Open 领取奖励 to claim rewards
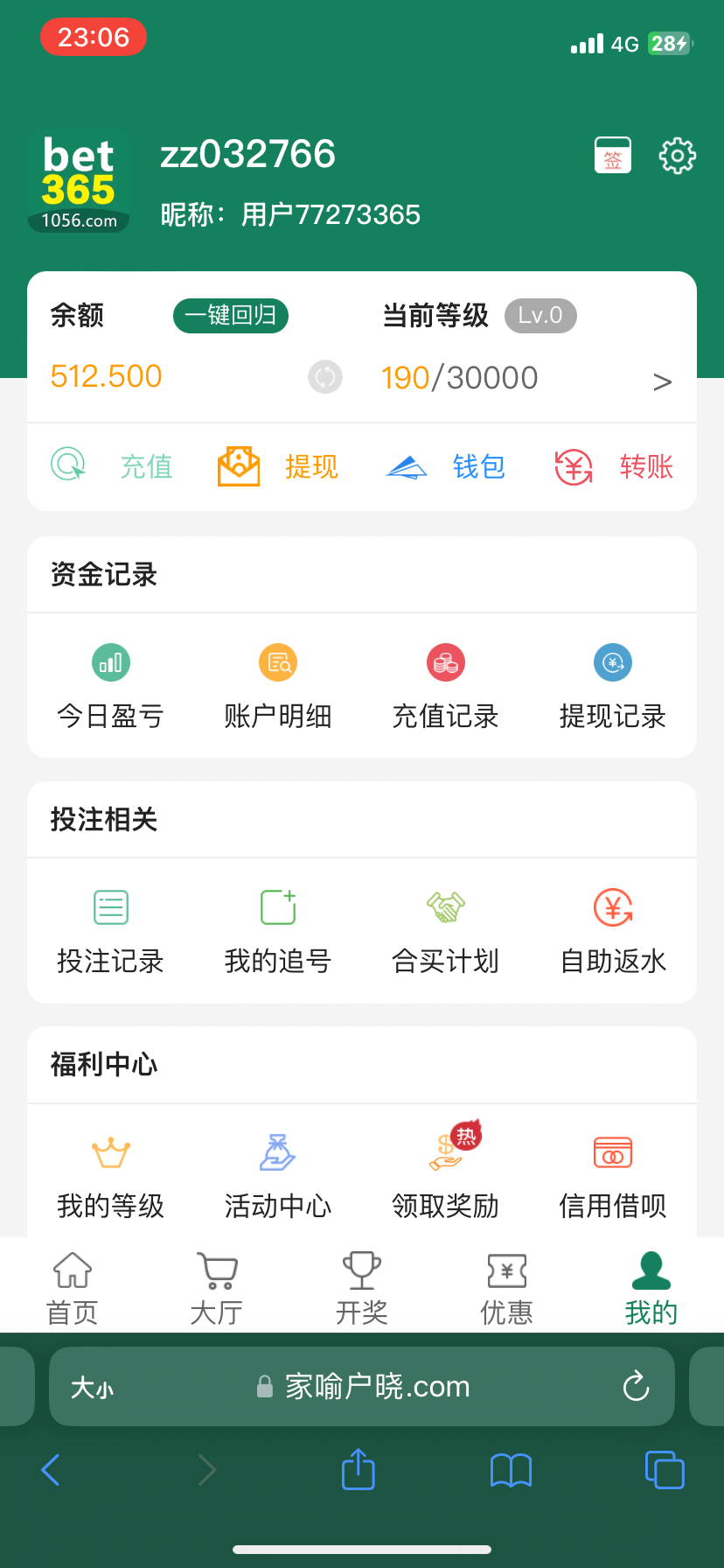Screen dimensions: 724x1568 [x=446, y=1178]
